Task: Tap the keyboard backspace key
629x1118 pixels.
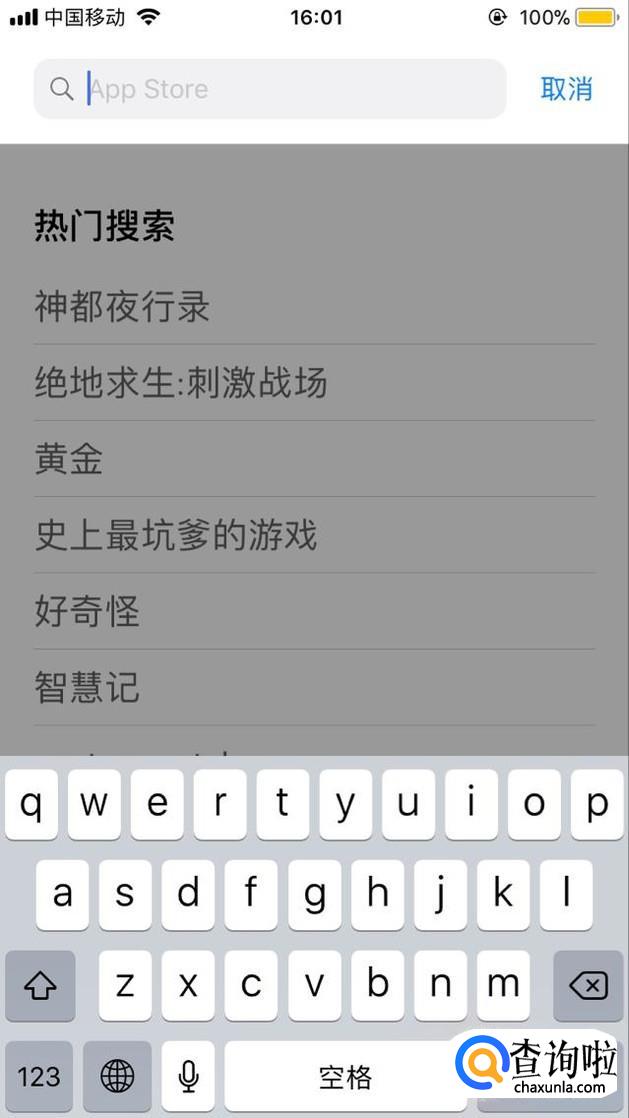Action: coord(588,986)
